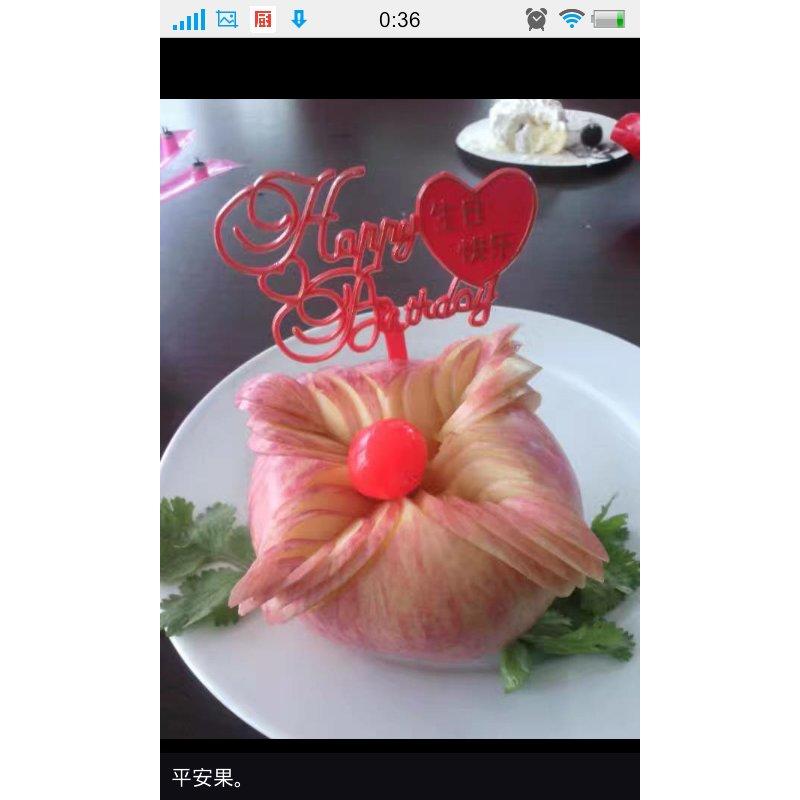
Task: Tap the full-screen apple photo
Action: point(400,420)
